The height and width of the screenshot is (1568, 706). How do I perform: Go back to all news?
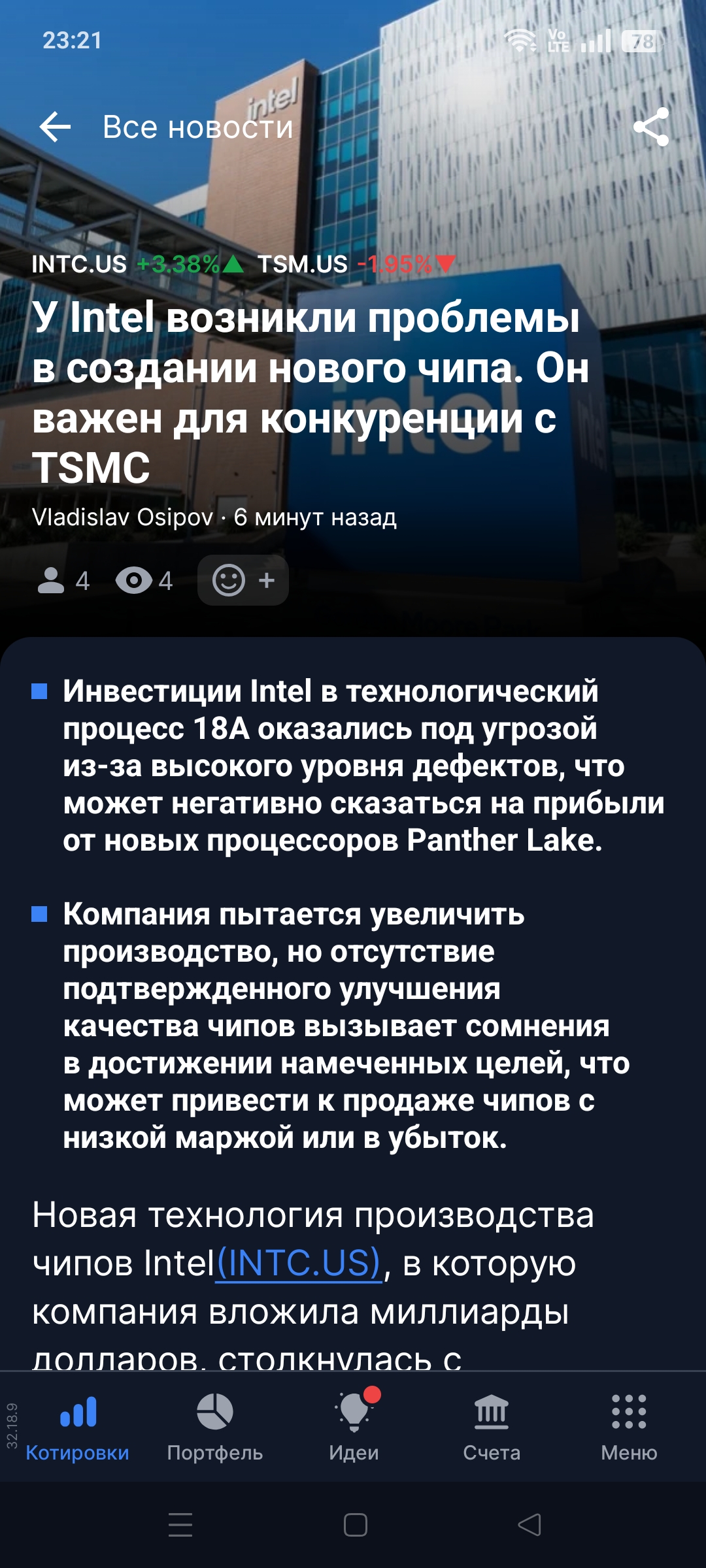[56, 127]
